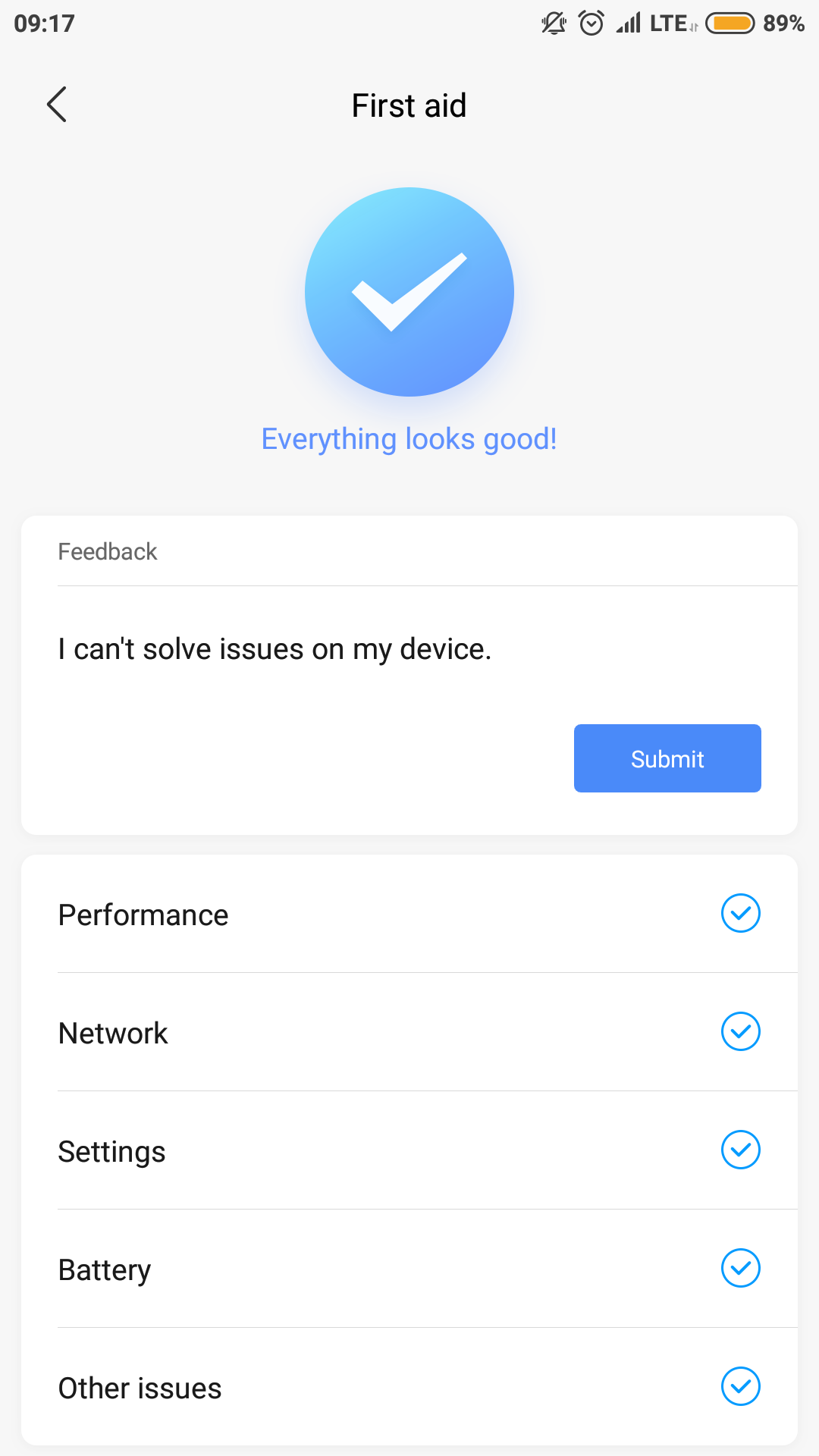Open the Network row
The width and height of the screenshot is (819, 1456).
pos(409,1032)
